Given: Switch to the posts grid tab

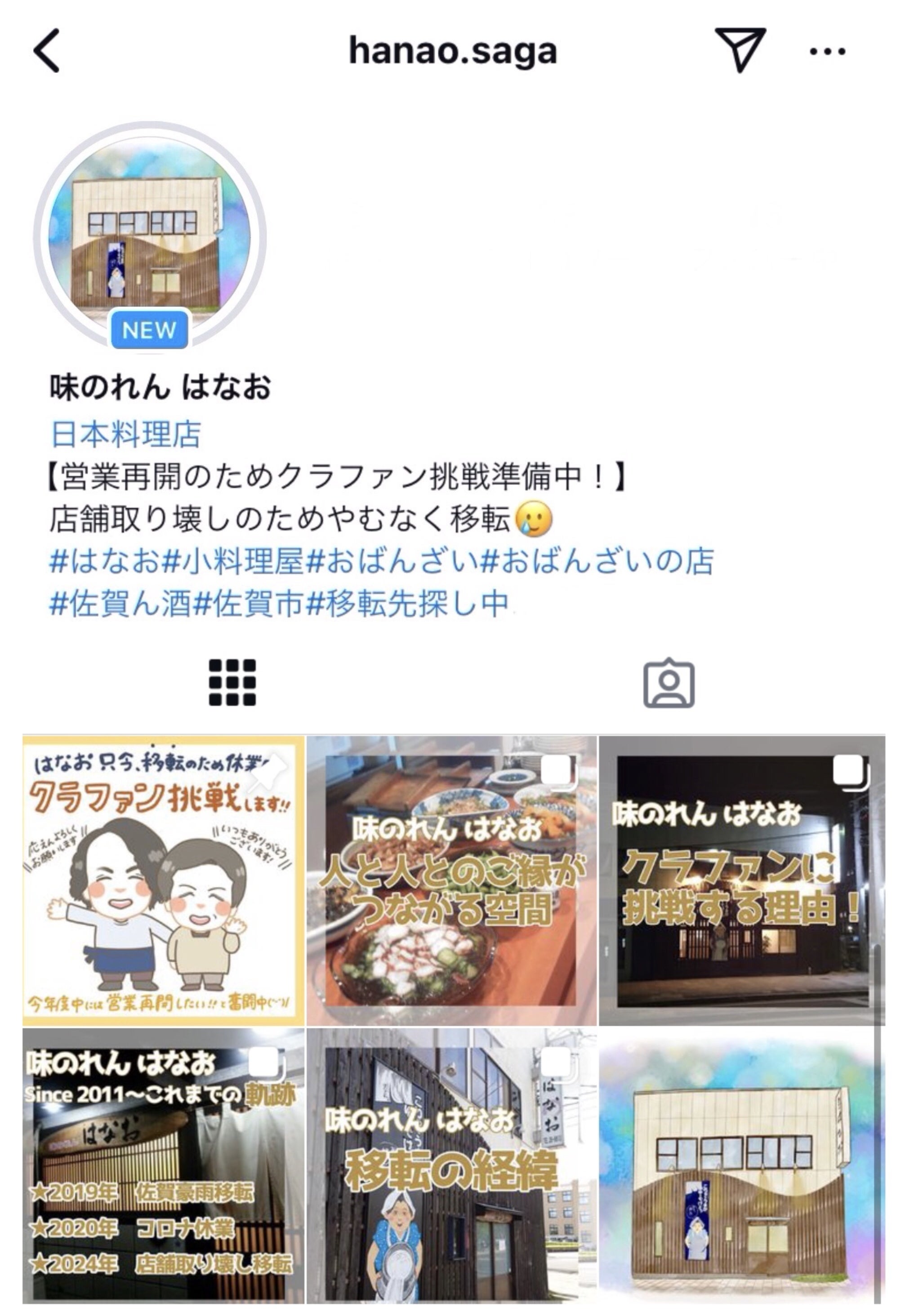Looking at the screenshot, I should (x=232, y=682).
